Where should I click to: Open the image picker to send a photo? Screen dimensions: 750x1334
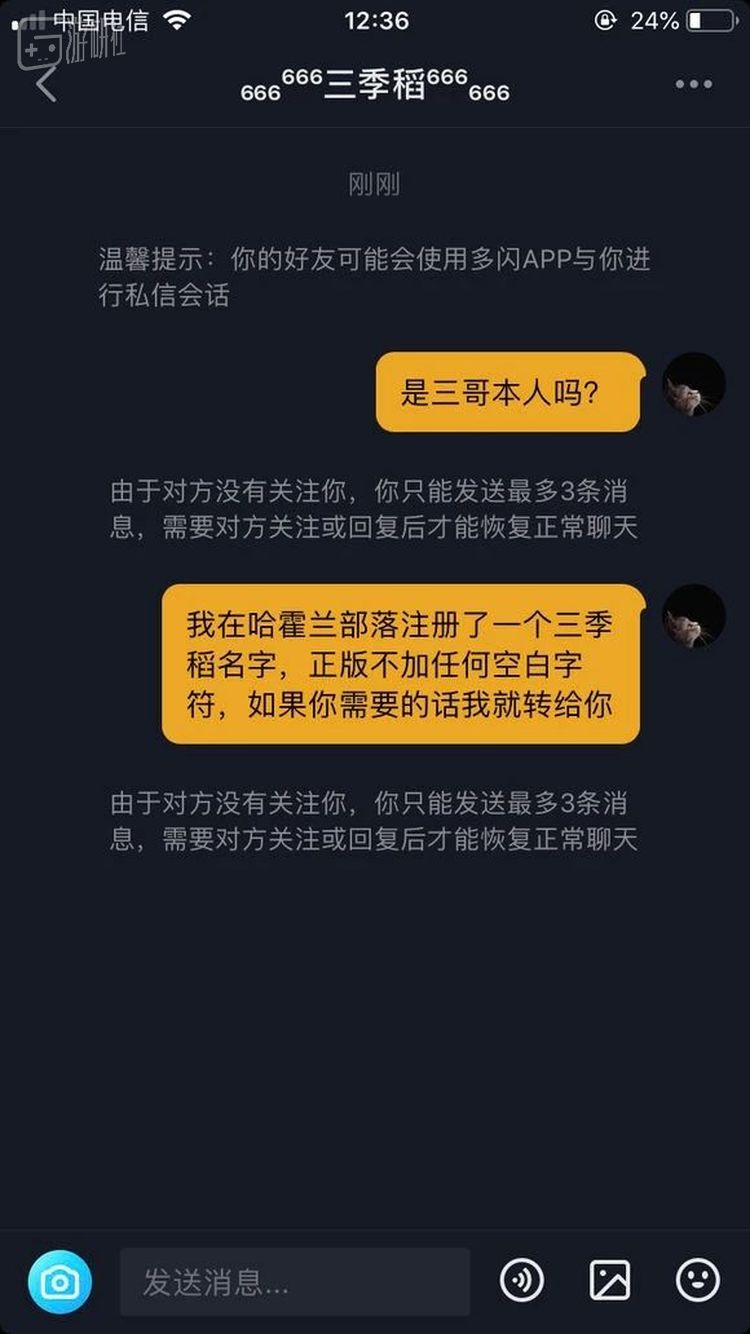610,1280
